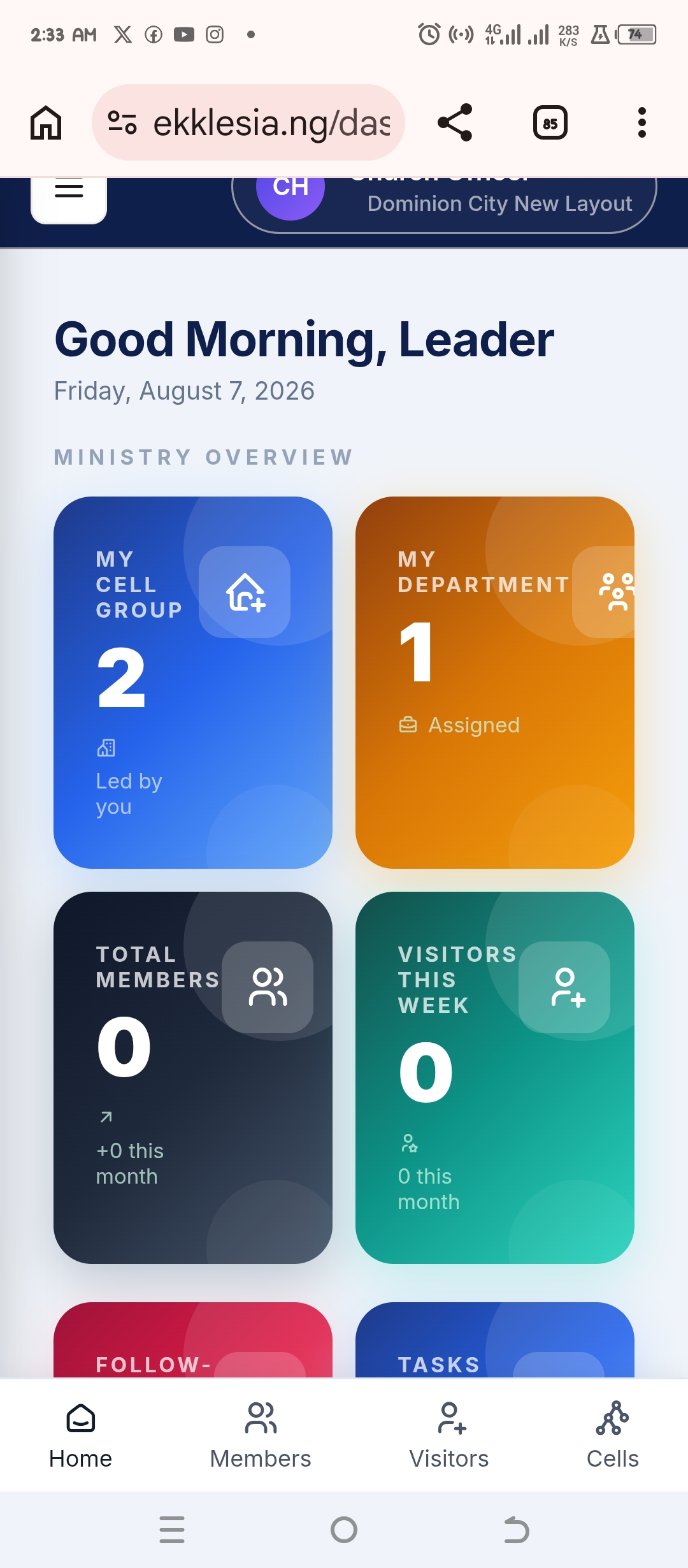Open the Follow-up card
The width and height of the screenshot is (688, 1568).
[x=193, y=1340]
